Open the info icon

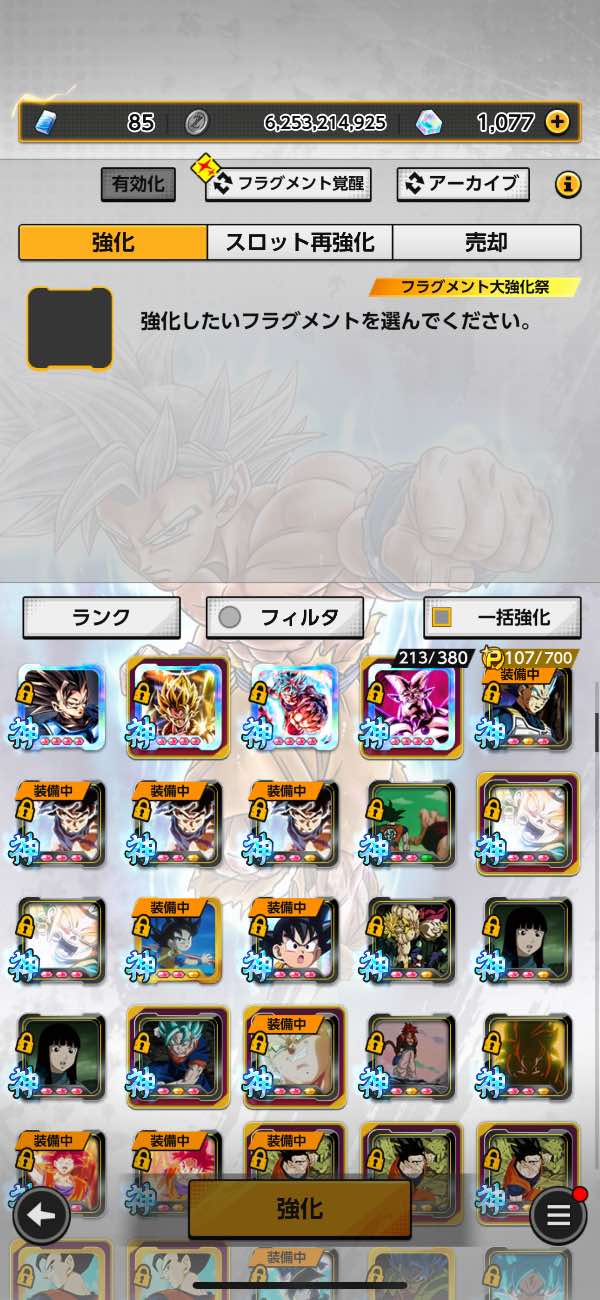568,184
